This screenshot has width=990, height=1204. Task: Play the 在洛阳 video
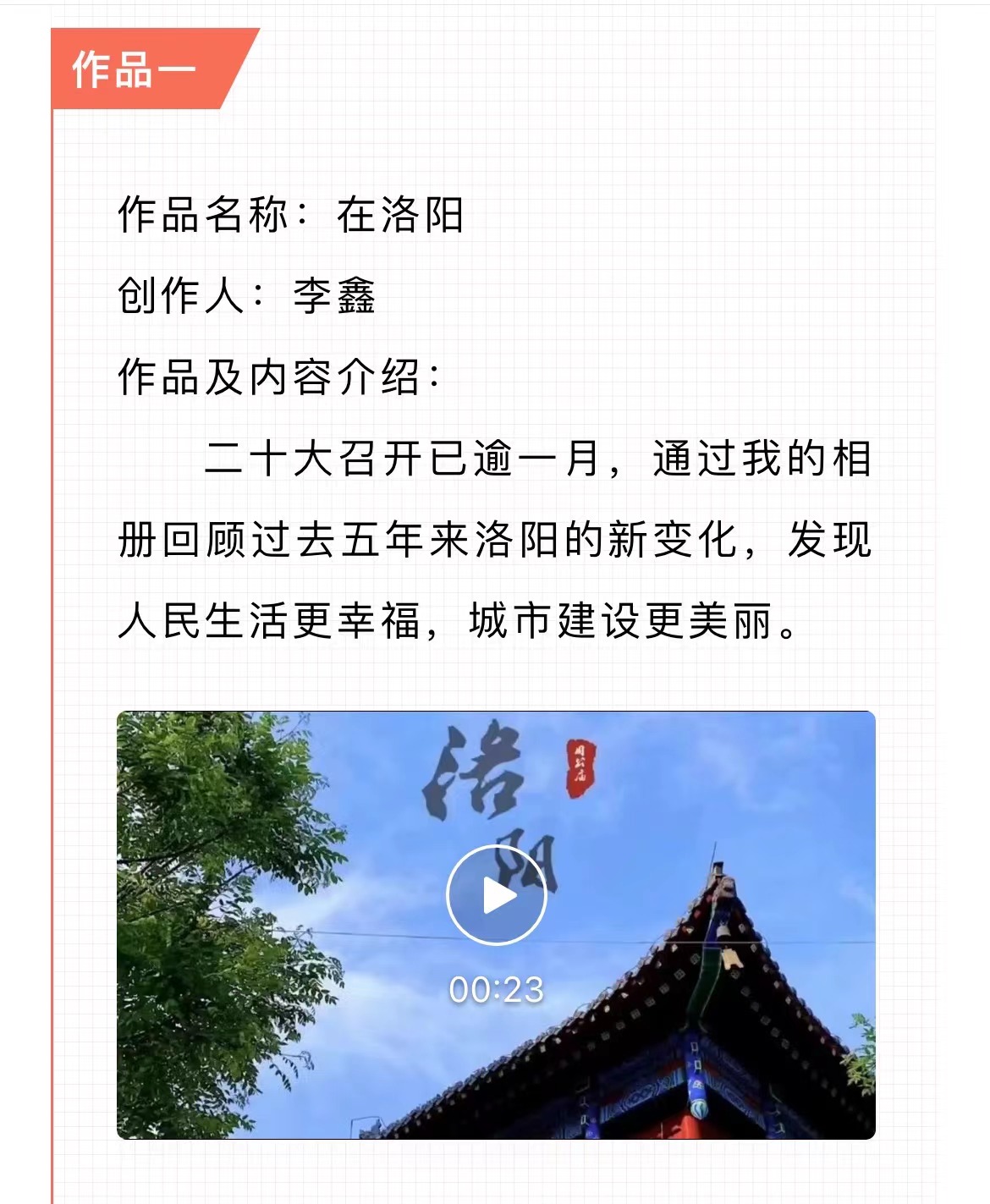click(x=496, y=896)
